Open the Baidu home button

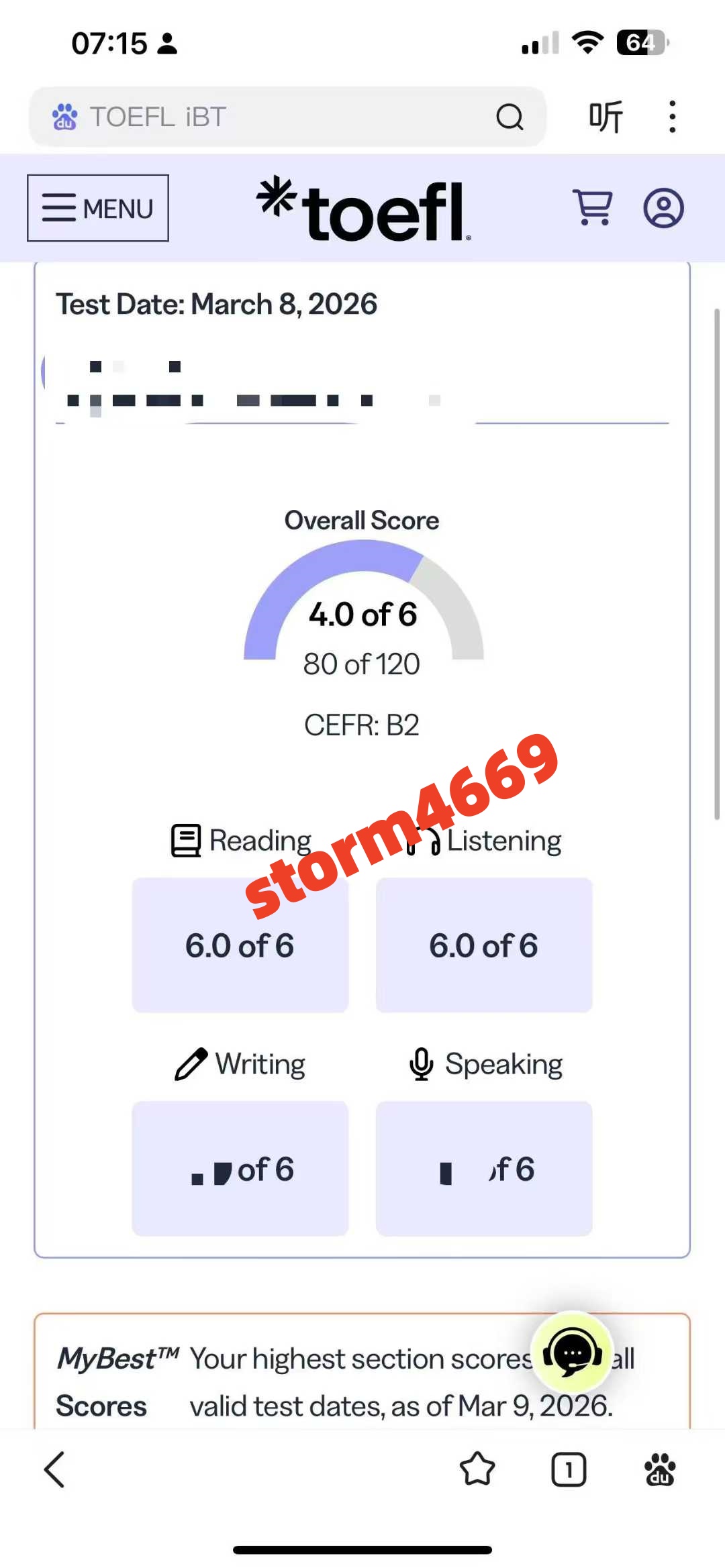(x=659, y=1469)
